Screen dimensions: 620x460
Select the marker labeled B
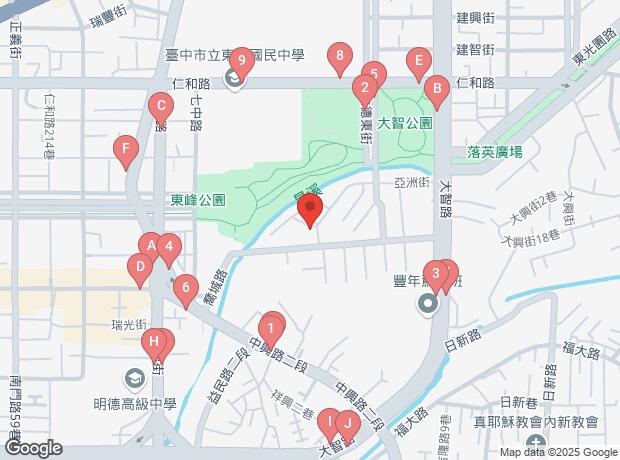pos(435,90)
